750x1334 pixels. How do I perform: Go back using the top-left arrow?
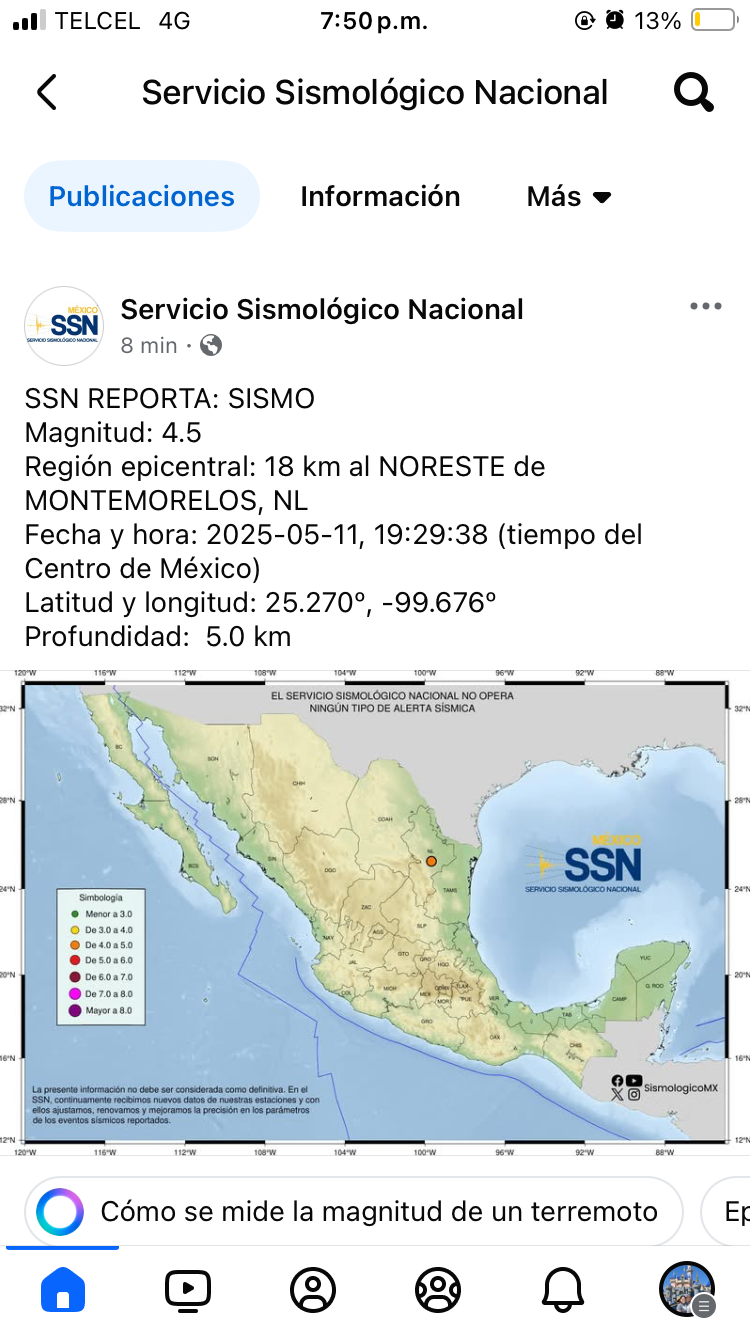pos(47,92)
